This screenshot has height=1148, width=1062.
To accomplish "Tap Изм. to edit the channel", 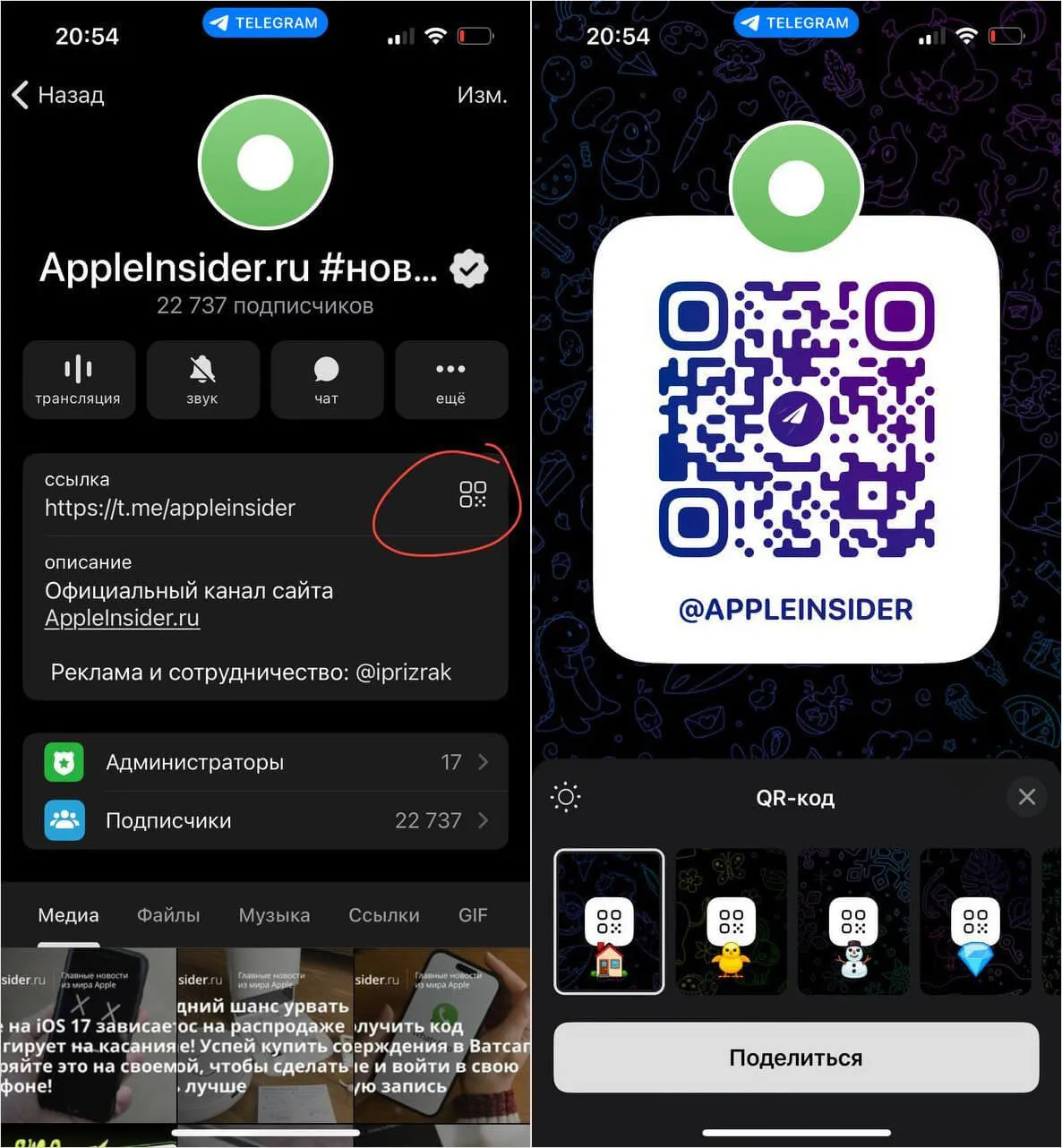I will click(x=482, y=95).
